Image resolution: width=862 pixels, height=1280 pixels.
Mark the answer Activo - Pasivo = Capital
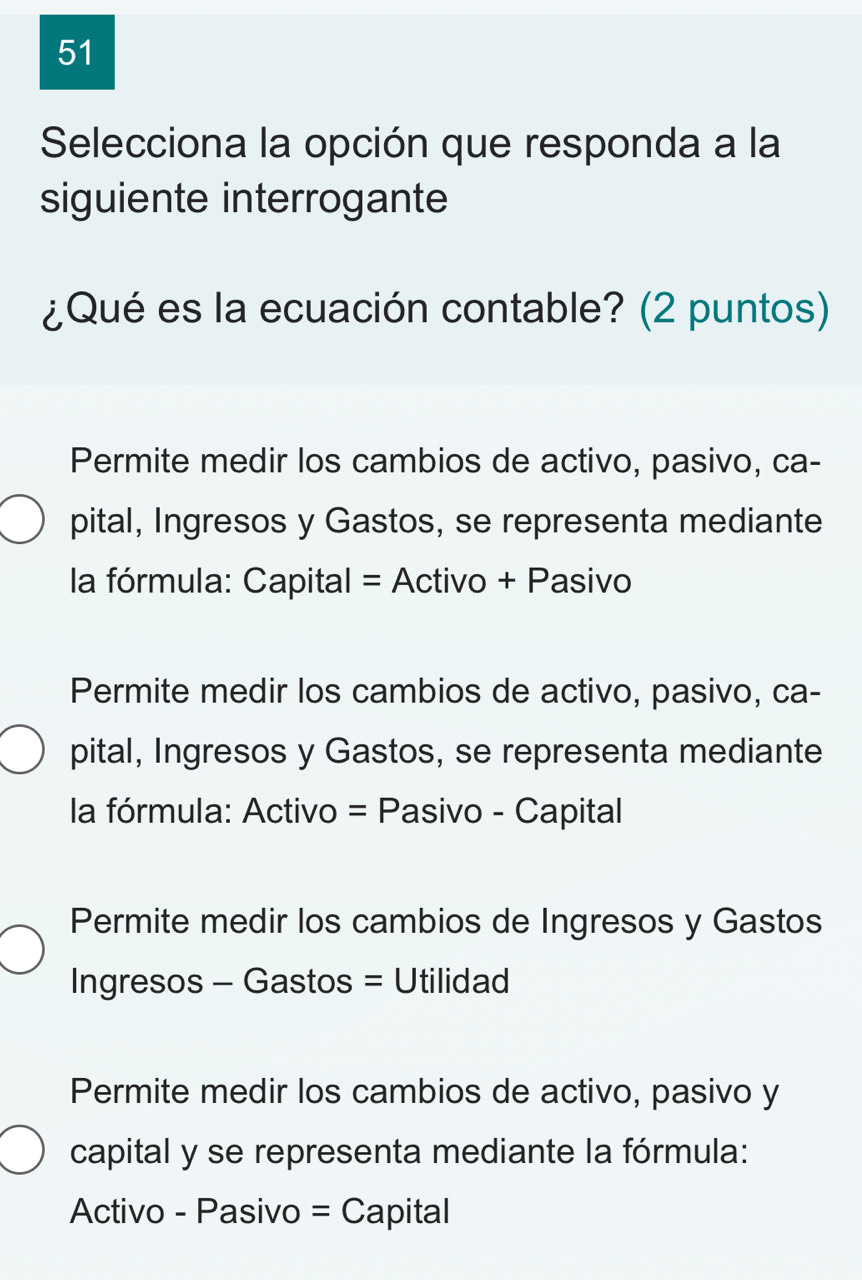point(20,1152)
